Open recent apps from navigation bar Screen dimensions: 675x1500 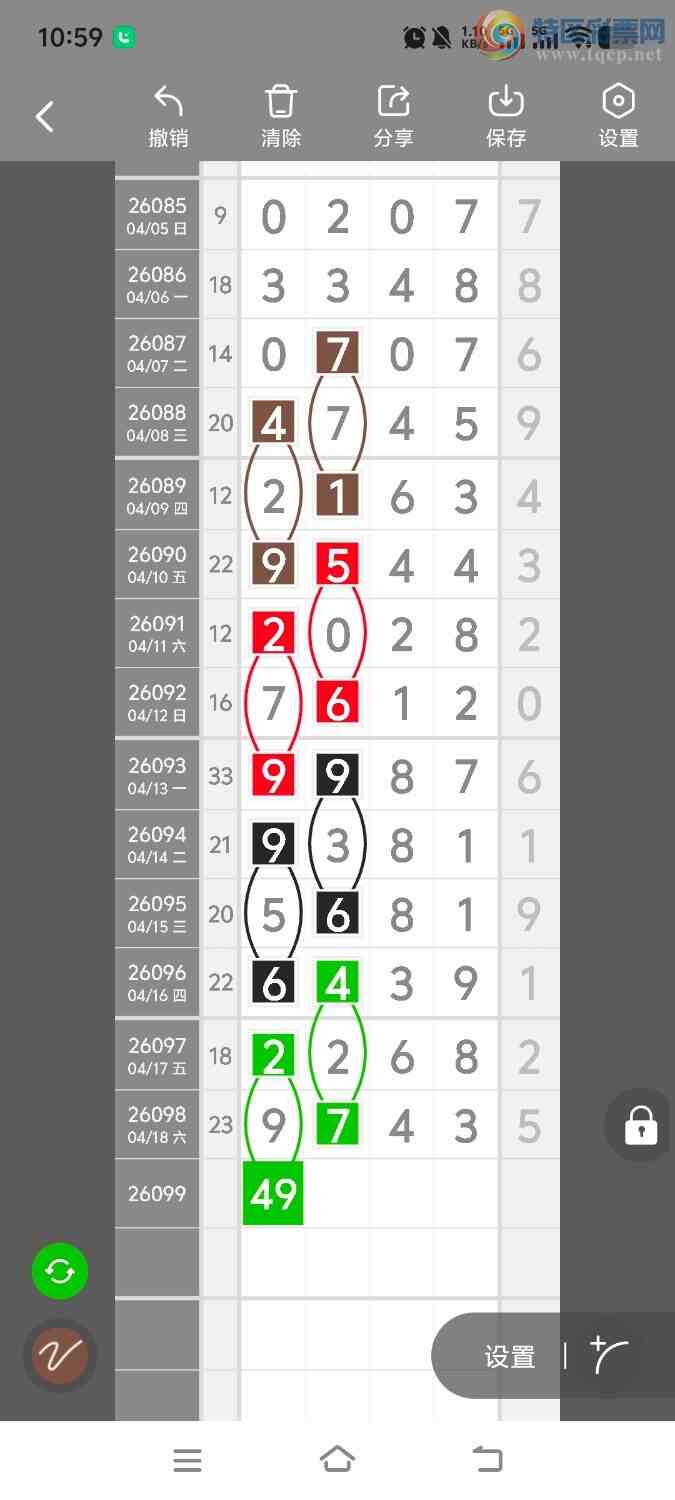tap(188, 1460)
